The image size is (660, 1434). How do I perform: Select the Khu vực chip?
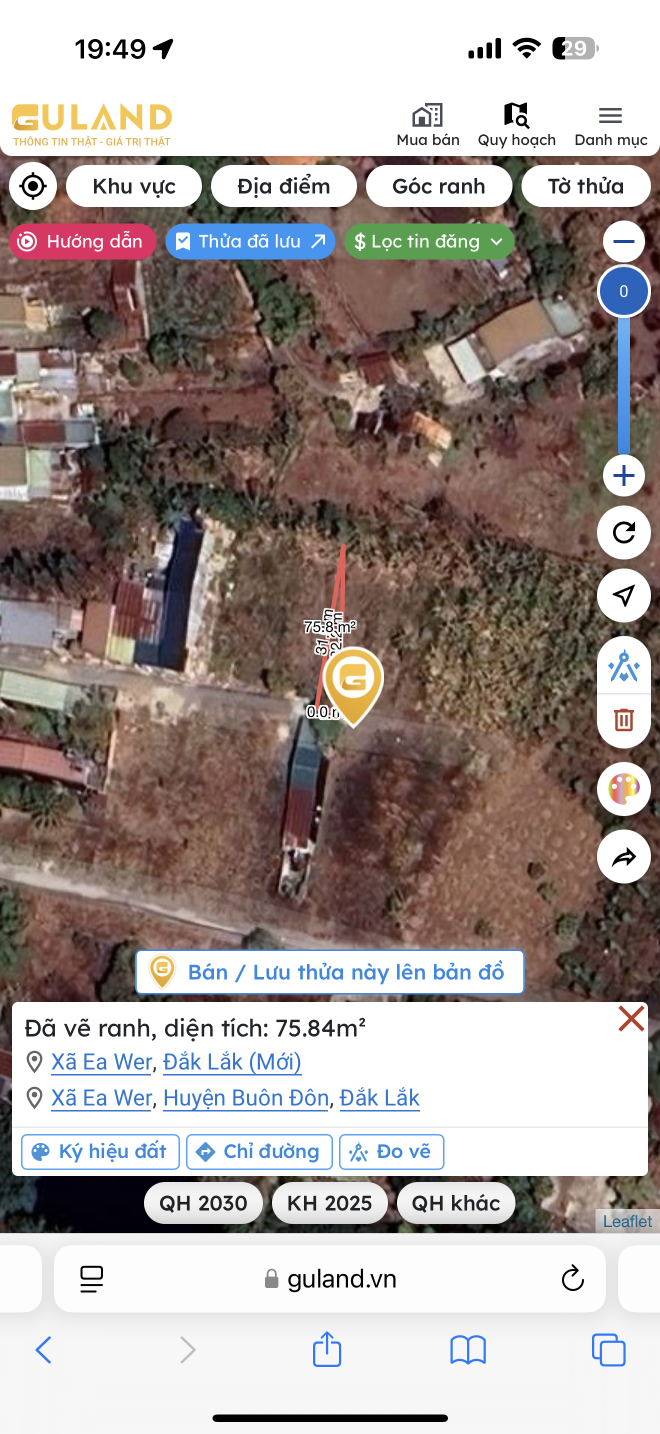coord(134,186)
